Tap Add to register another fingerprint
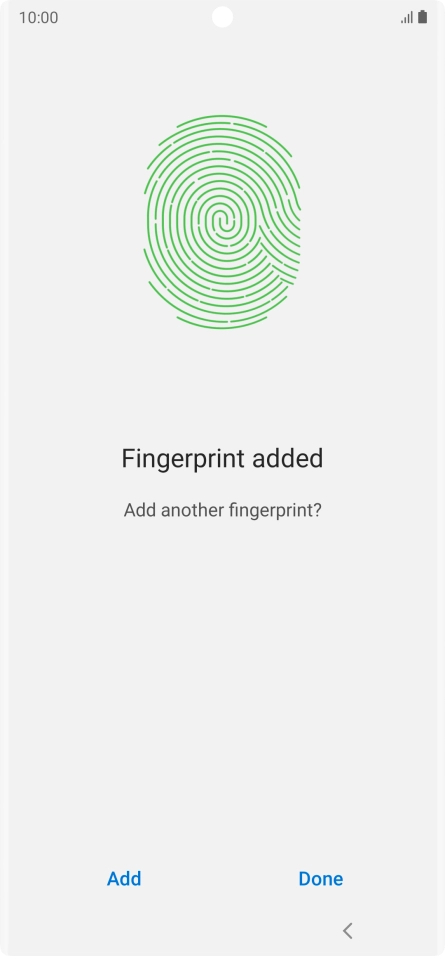The height and width of the screenshot is (956, 445). (x=124, y=879)
